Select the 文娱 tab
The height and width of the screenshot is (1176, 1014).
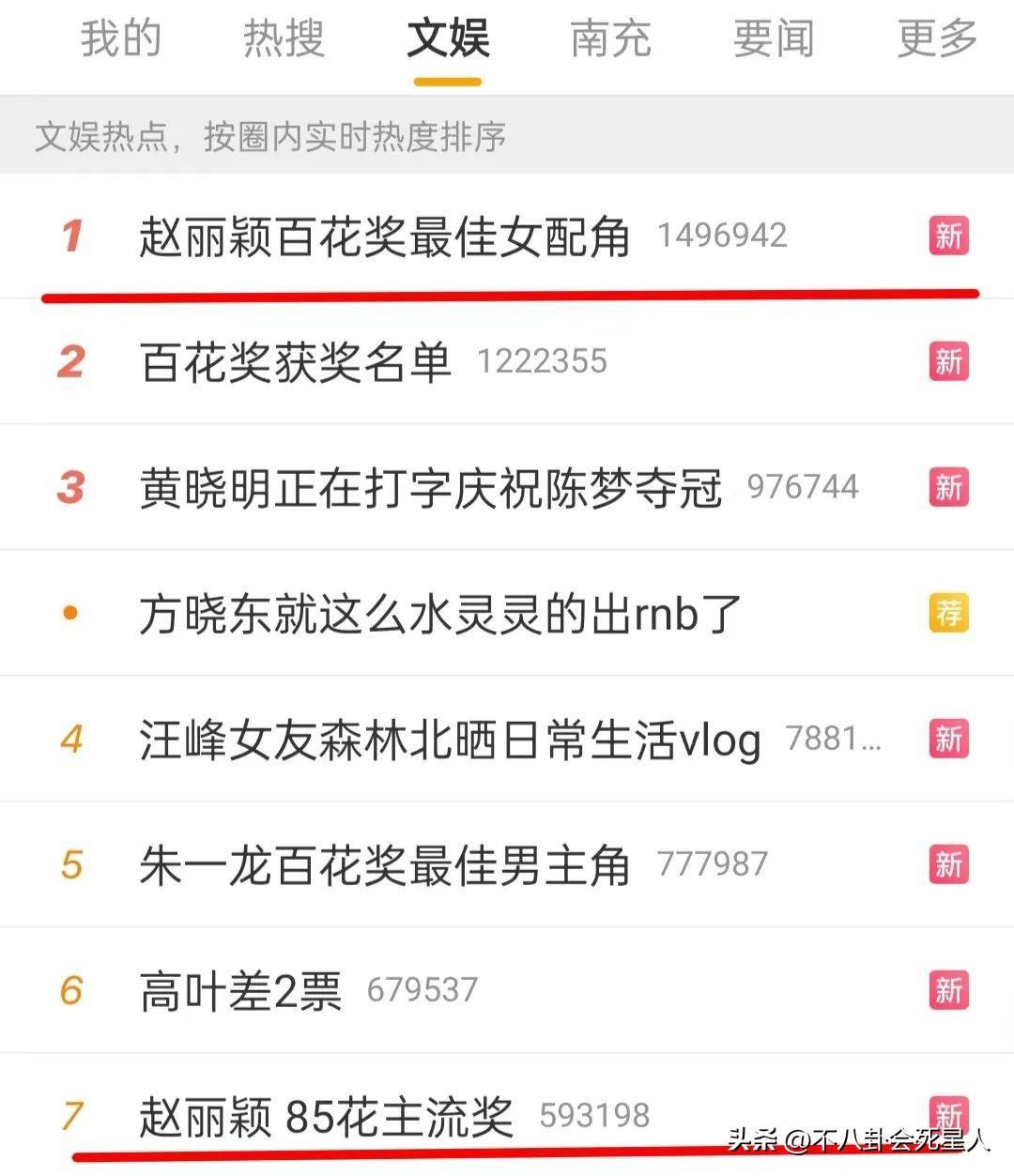tap(448, 39)
